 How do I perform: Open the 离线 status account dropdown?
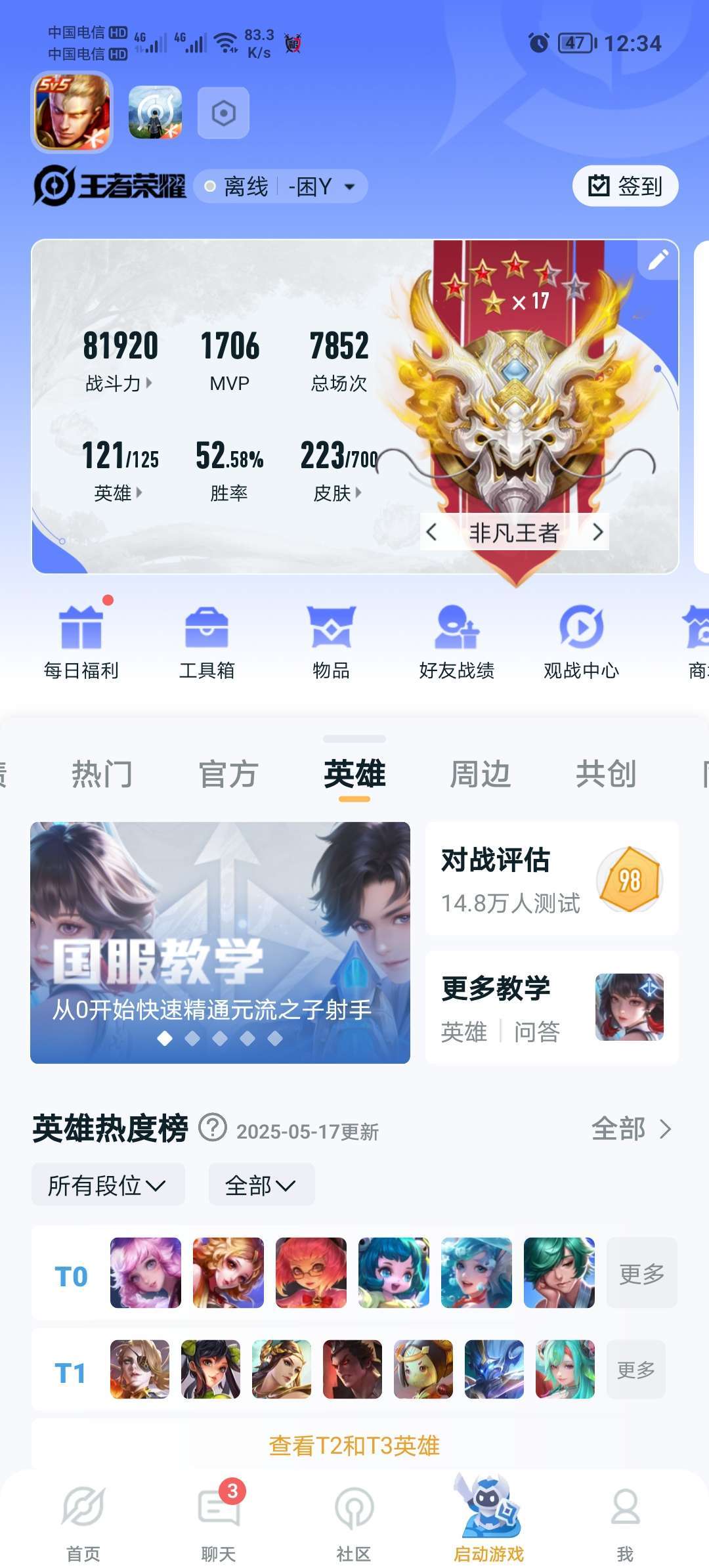280,186
